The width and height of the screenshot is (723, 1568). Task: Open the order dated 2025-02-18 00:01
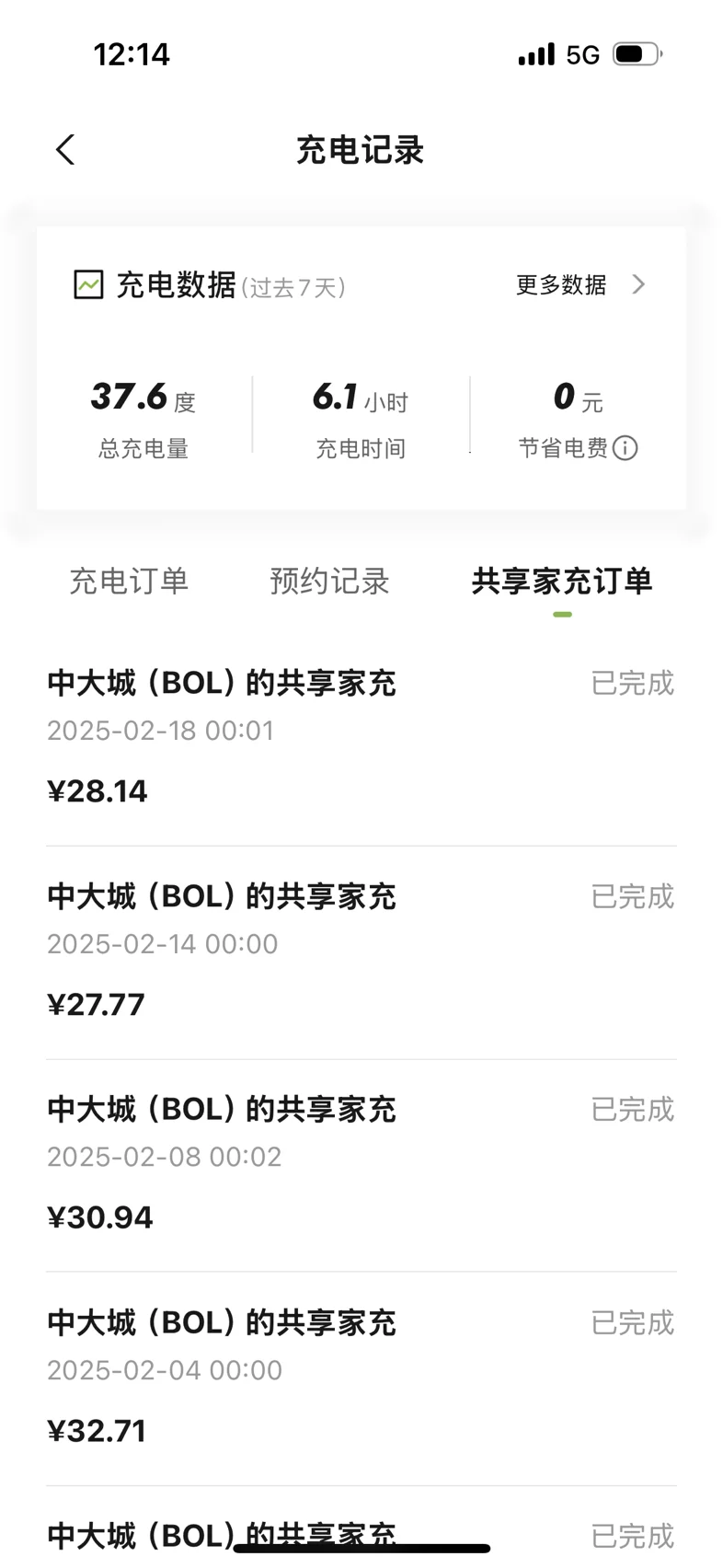361,739
